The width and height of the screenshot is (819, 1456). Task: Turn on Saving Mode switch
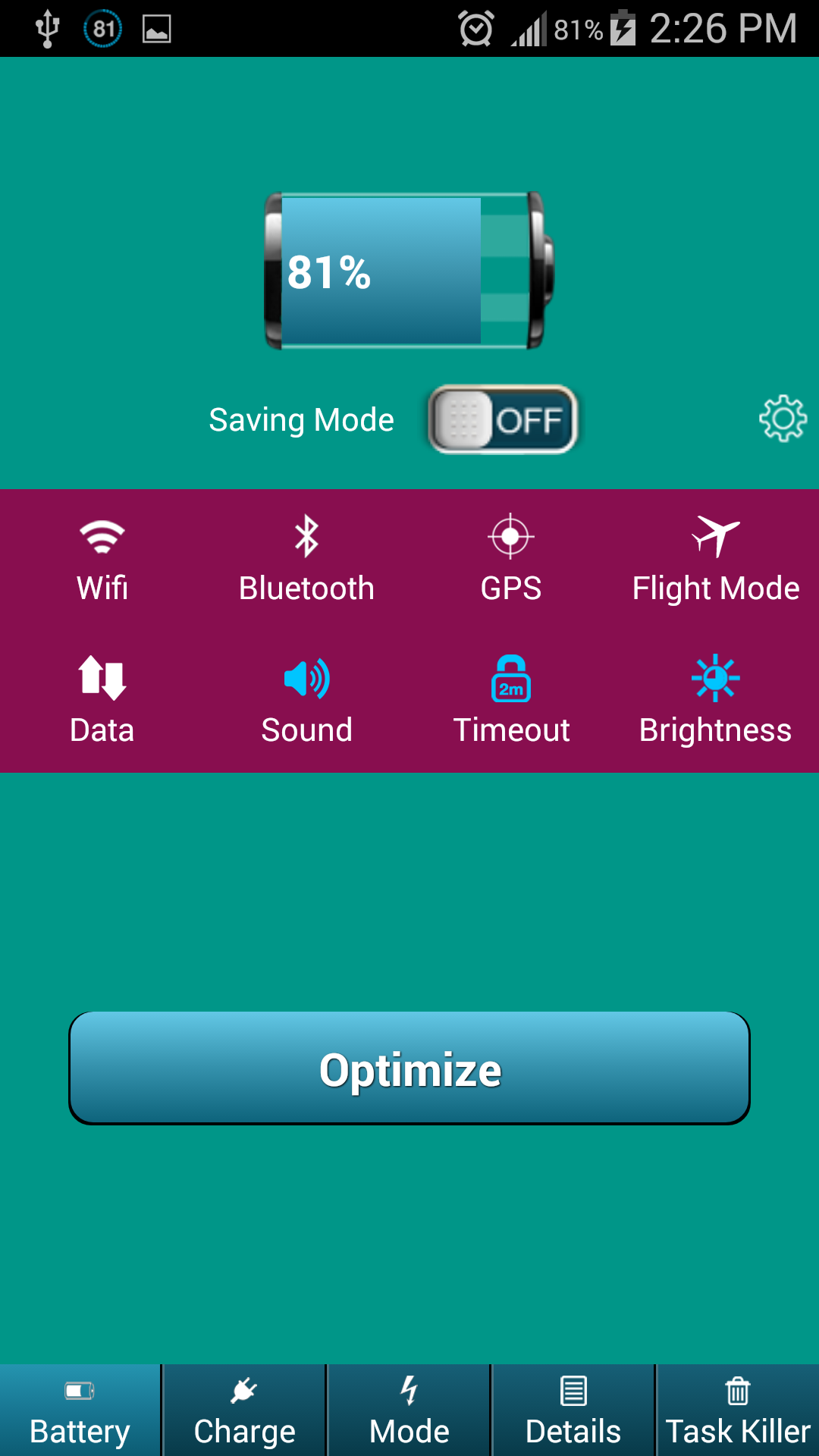pyautogui.click(x=503, y=419)
